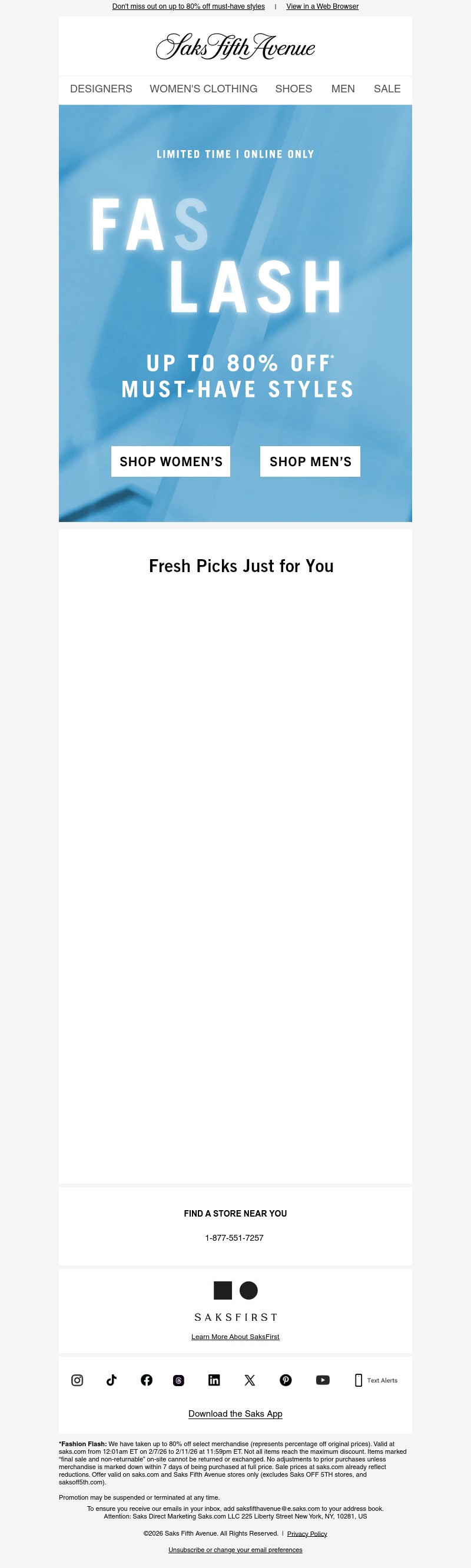Visit the Saks LinkedIn page
The image size is (471, 1568).
pos(214,1380)
